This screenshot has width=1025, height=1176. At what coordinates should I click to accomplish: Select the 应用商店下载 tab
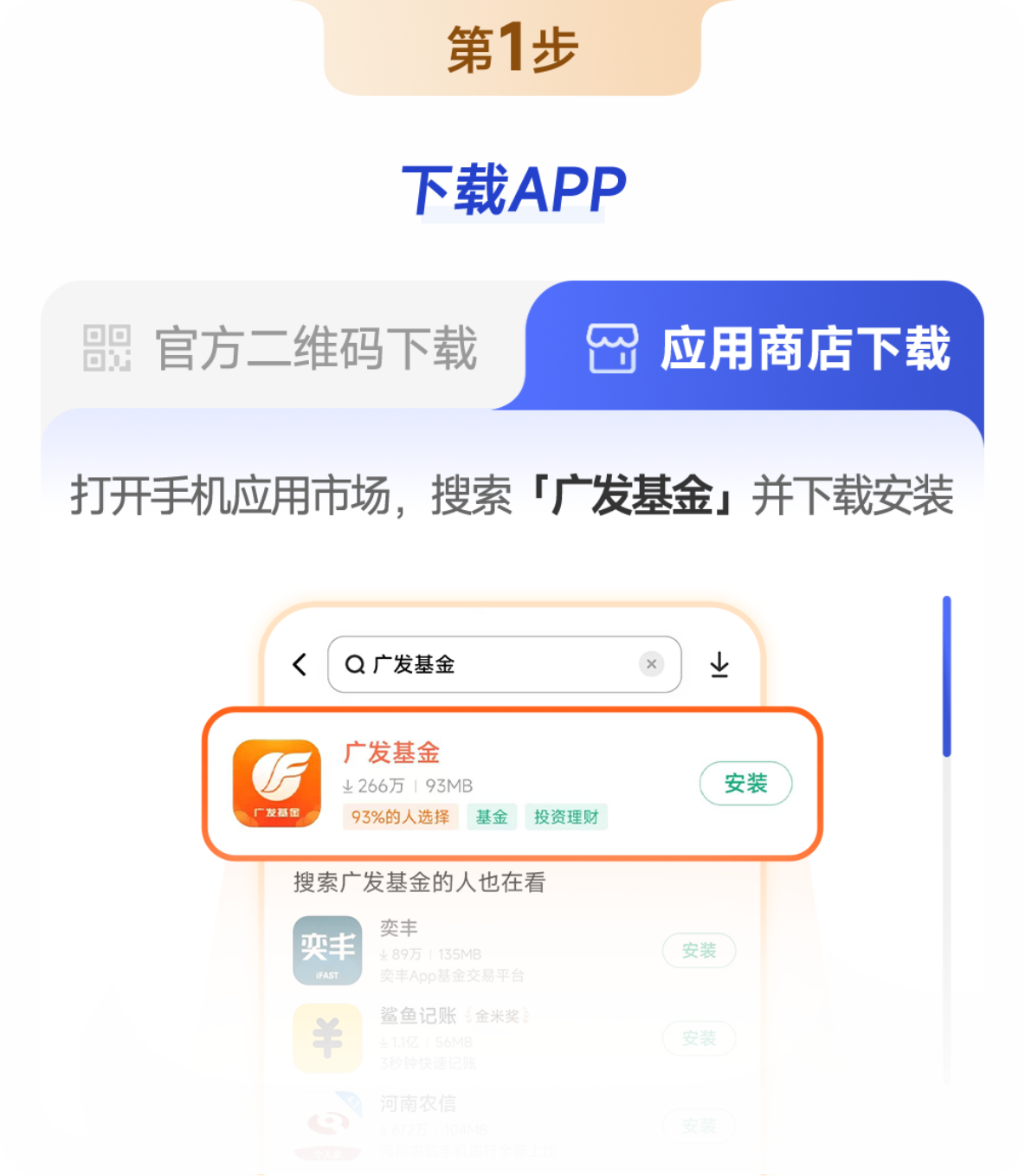[767, 348]
